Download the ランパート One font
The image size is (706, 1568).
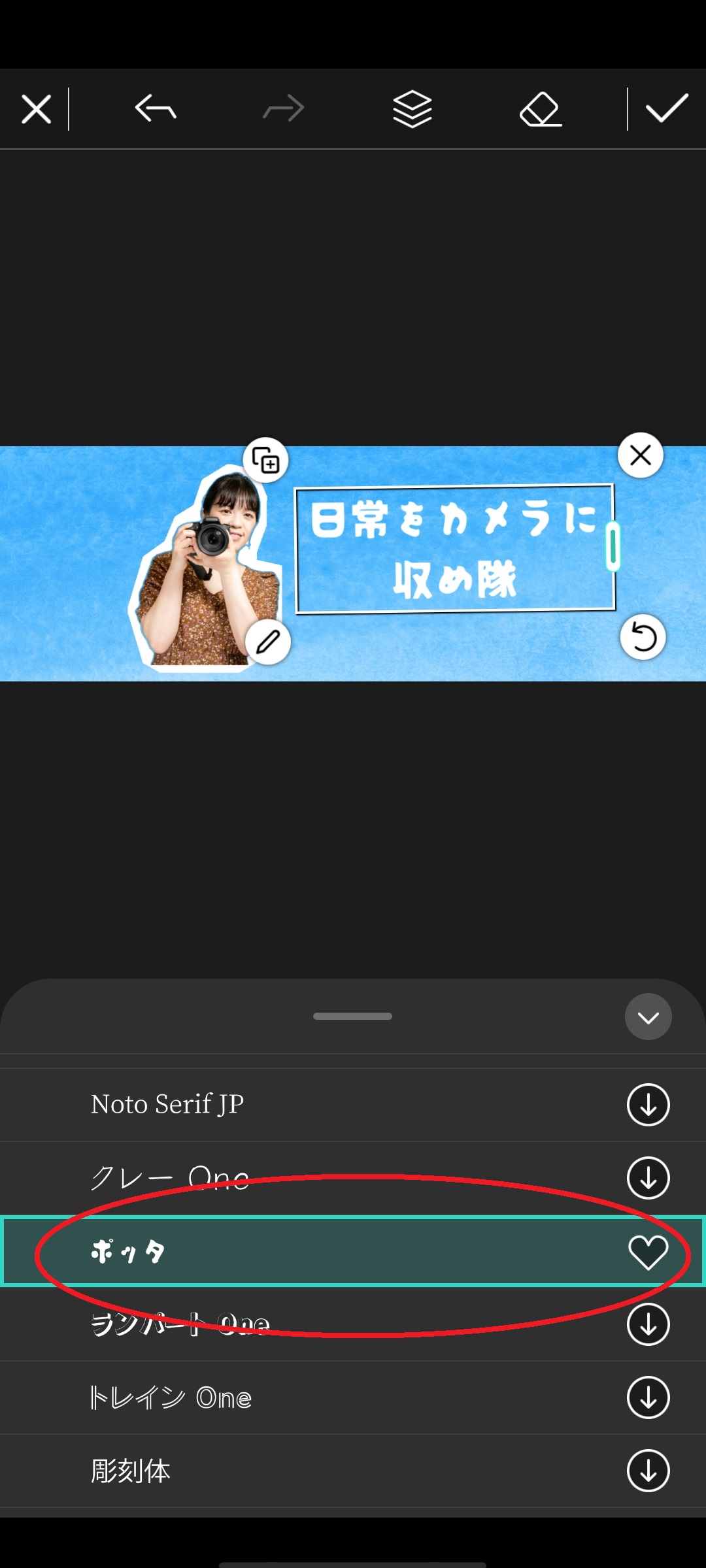pos(648,1324)
